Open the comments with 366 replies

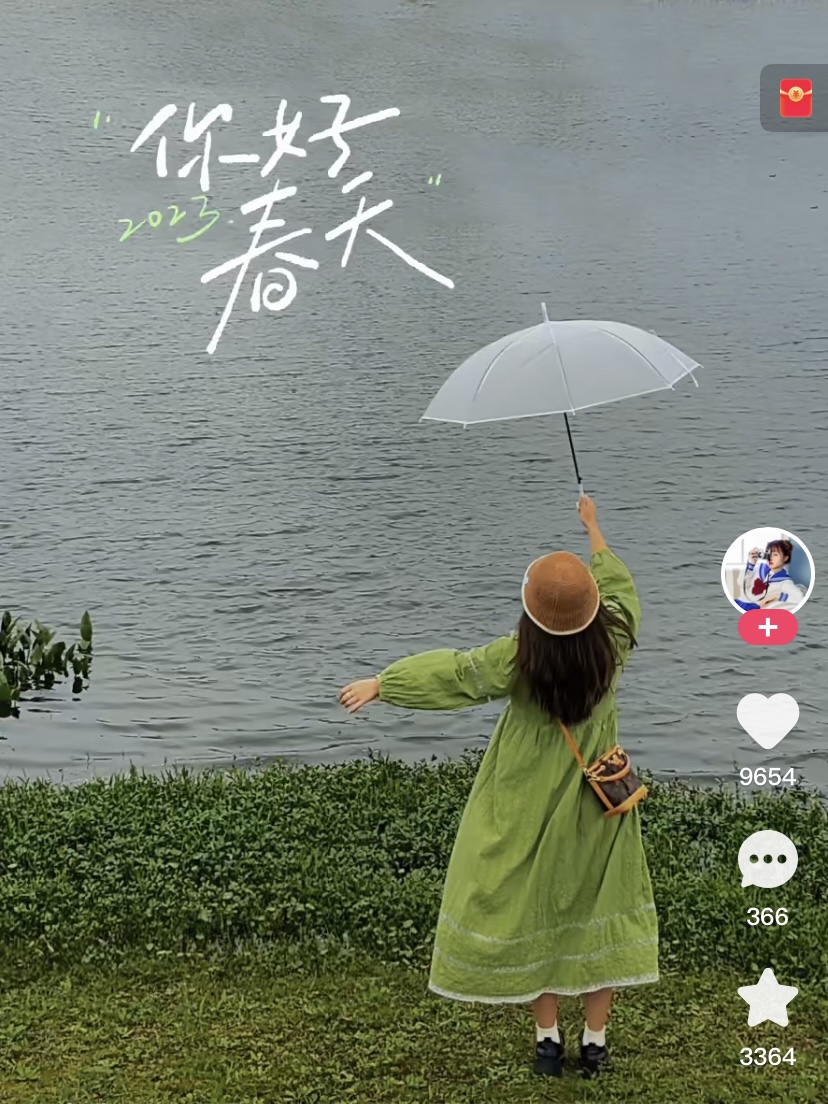[767, 860]
